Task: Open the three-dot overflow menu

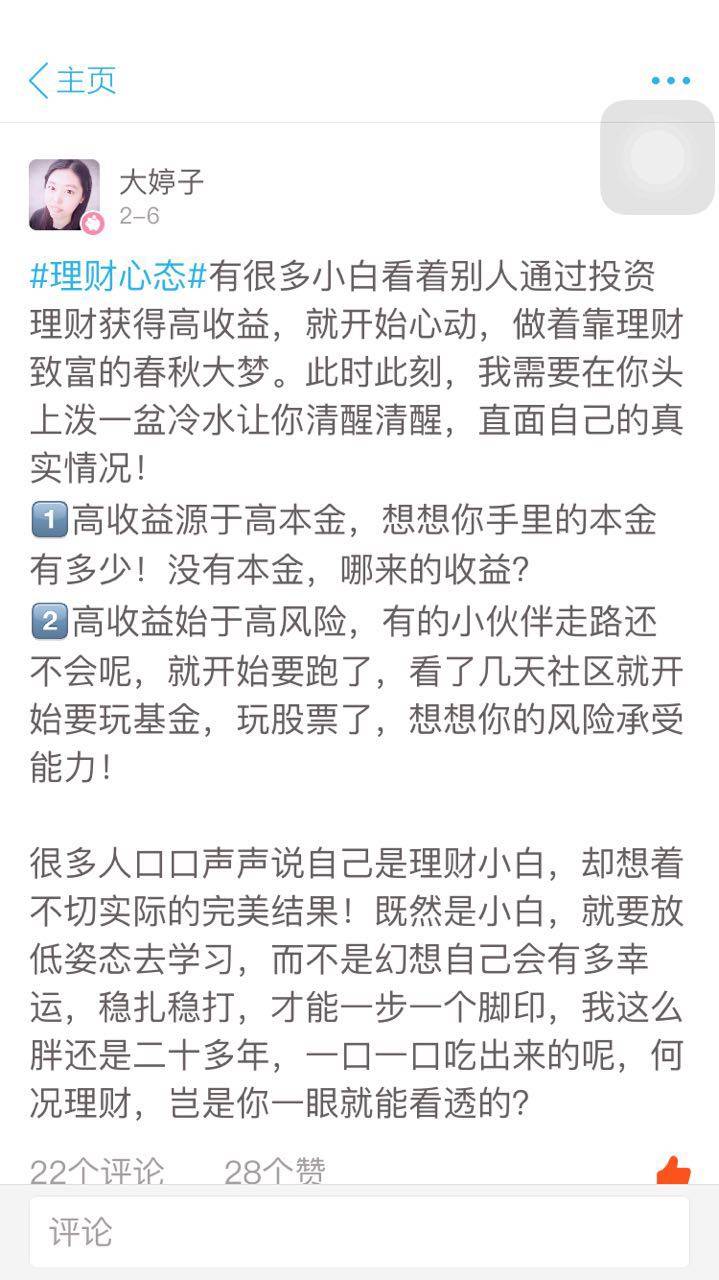Action: click(x=670, y=81)
